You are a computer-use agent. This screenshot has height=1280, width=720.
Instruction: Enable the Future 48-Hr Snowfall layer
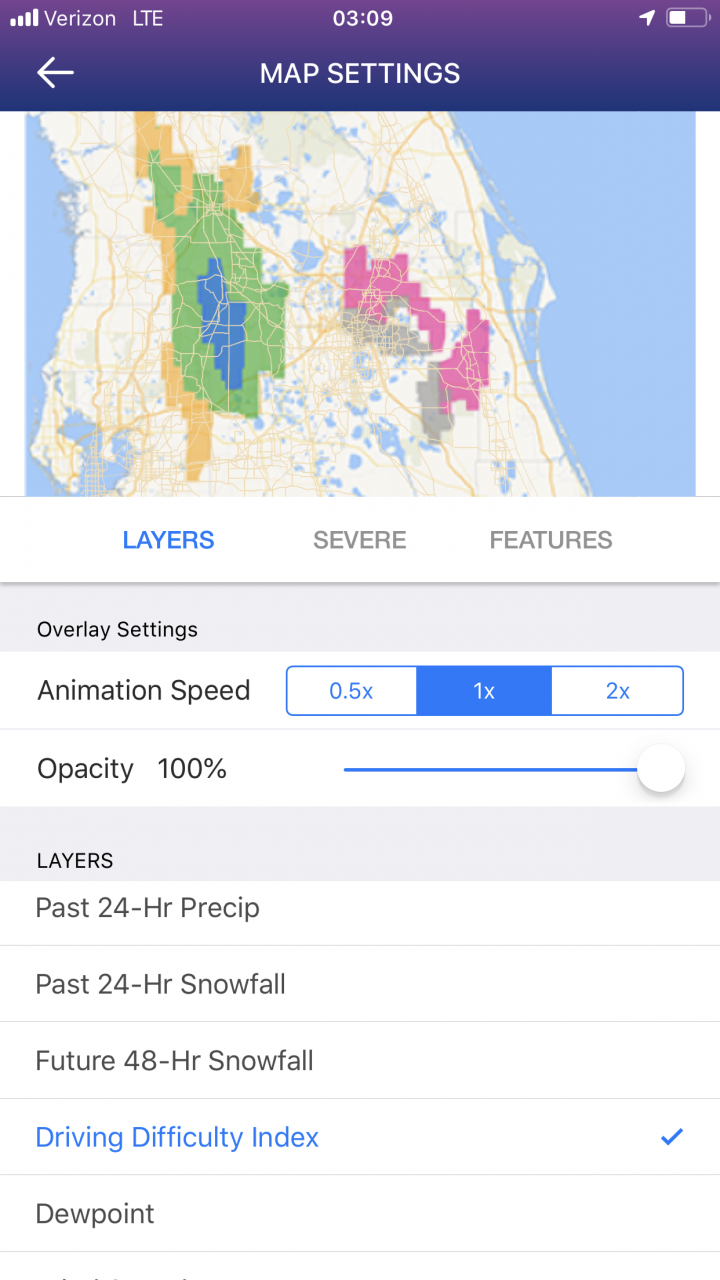click(360, 1060)
